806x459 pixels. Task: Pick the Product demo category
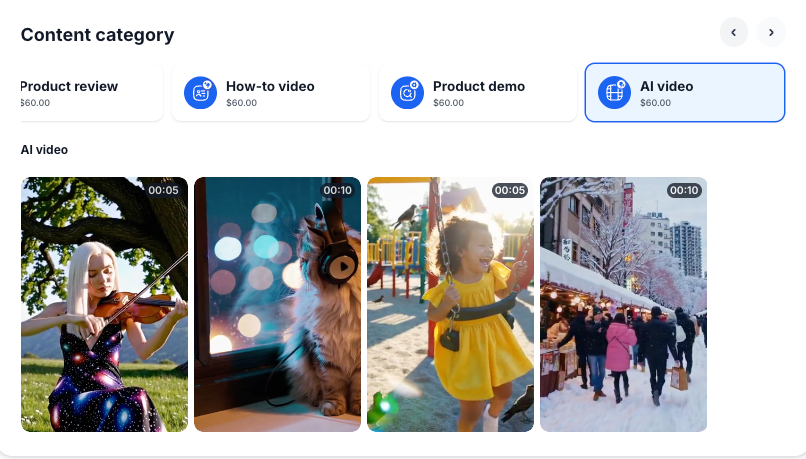477,93
